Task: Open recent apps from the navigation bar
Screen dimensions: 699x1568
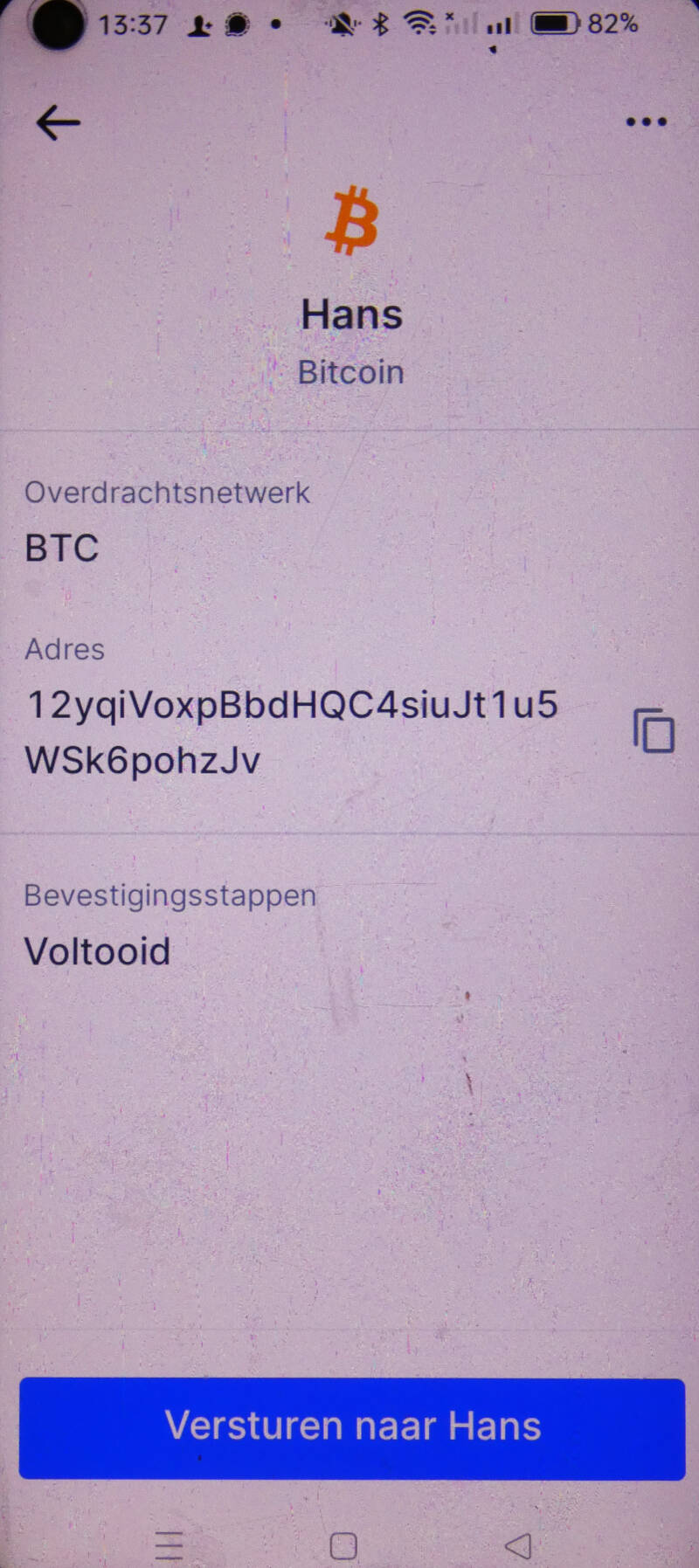Action: (x=169, y=1545)
